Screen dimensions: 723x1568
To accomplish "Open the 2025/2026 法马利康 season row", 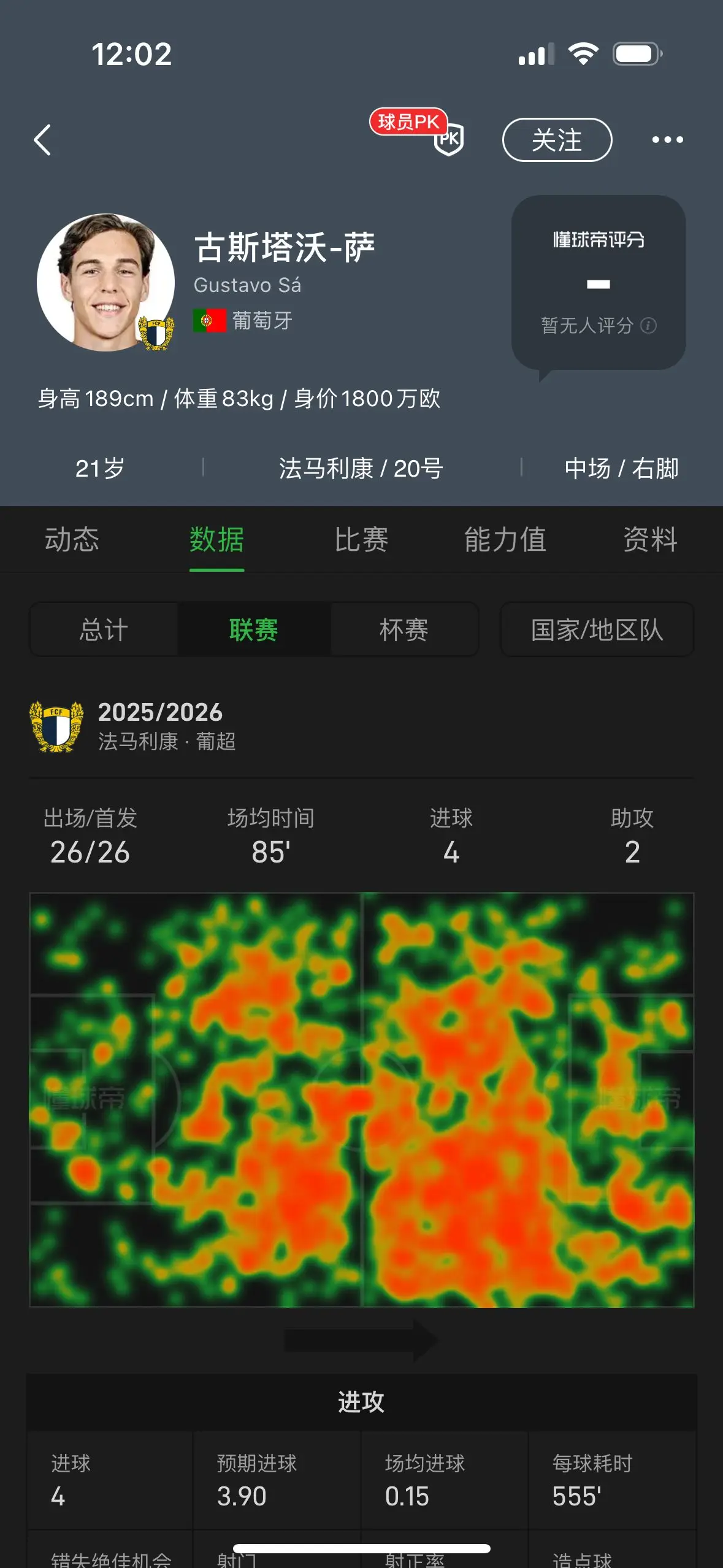I will [x=362, y=726].
